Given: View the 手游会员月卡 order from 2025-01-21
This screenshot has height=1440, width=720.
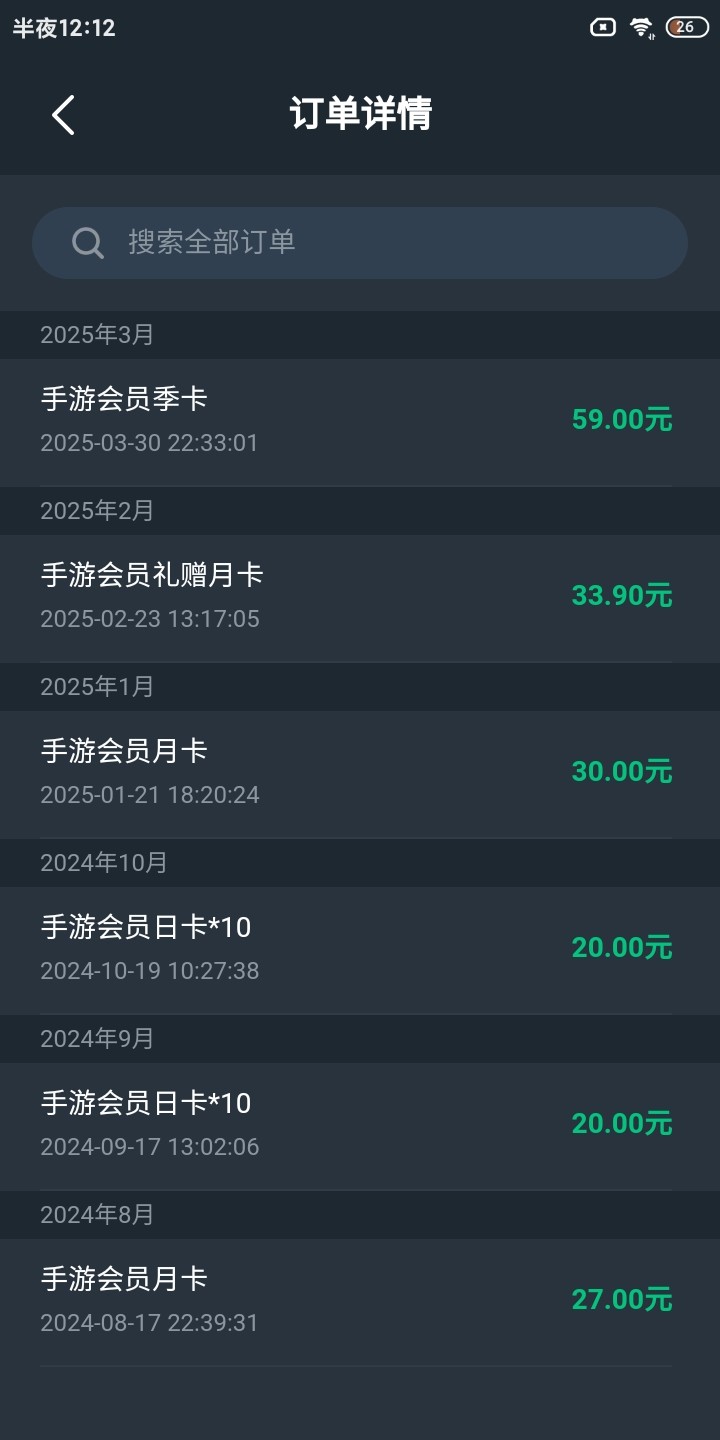Looking at the screenshot, I should click(360, 774).
